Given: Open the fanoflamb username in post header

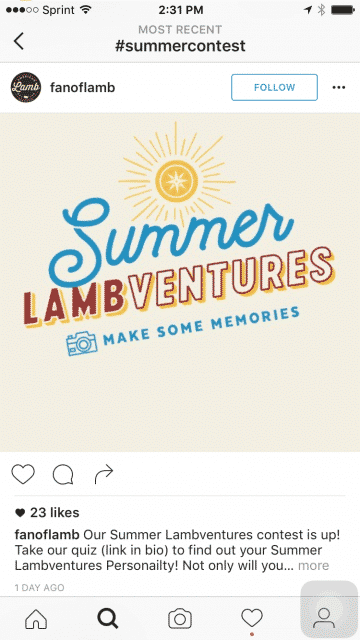Looking at the screenshot, I should coord(82,87).
